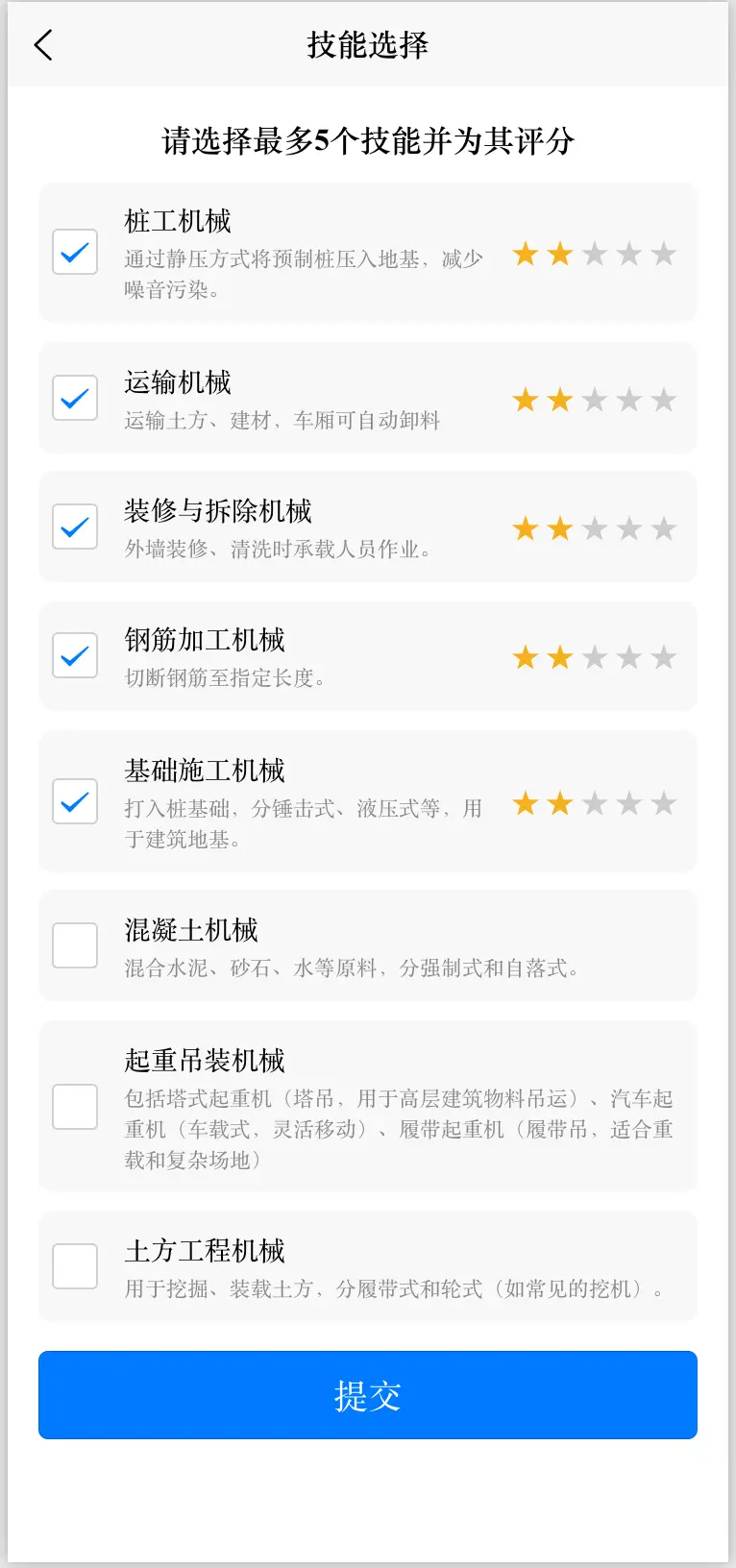Image resolution: width=736 pixels, height=1568 pixels.
Task: Lower 钢筋加工机械 rating to one star
Action: coord(526,658)
